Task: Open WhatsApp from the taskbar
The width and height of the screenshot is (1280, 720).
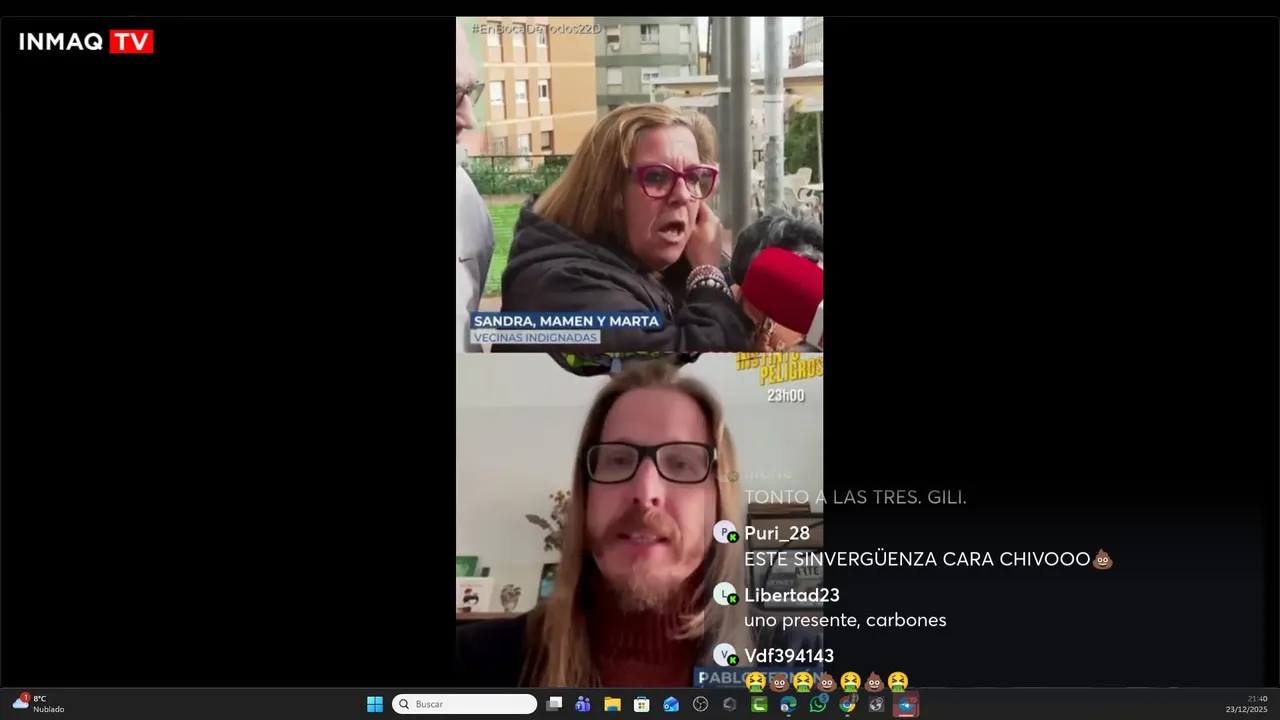Action: (818, 704)
